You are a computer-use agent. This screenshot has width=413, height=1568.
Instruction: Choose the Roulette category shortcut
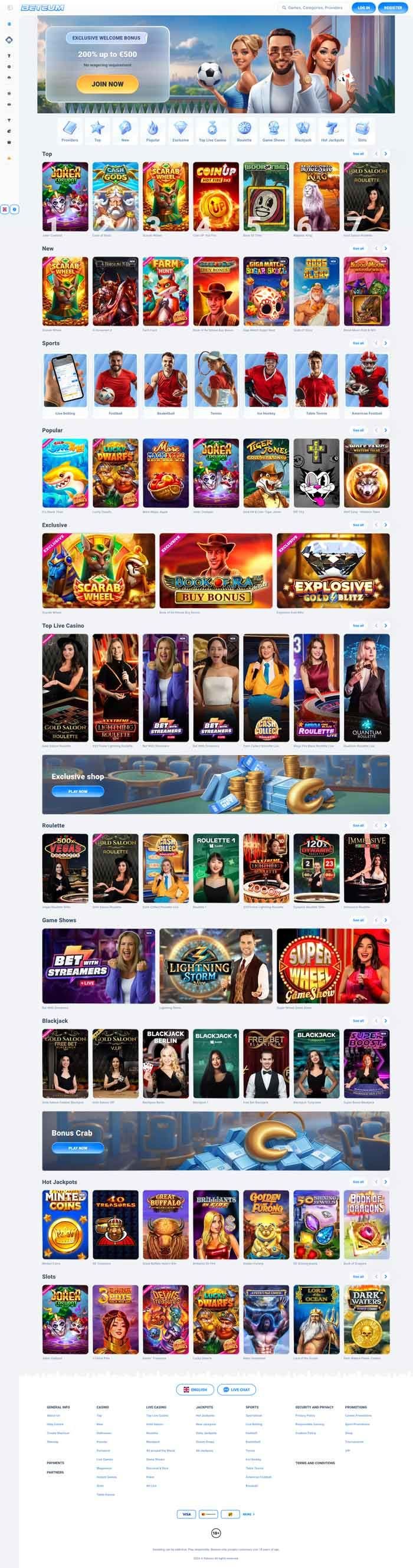click(x=244, y=130)
